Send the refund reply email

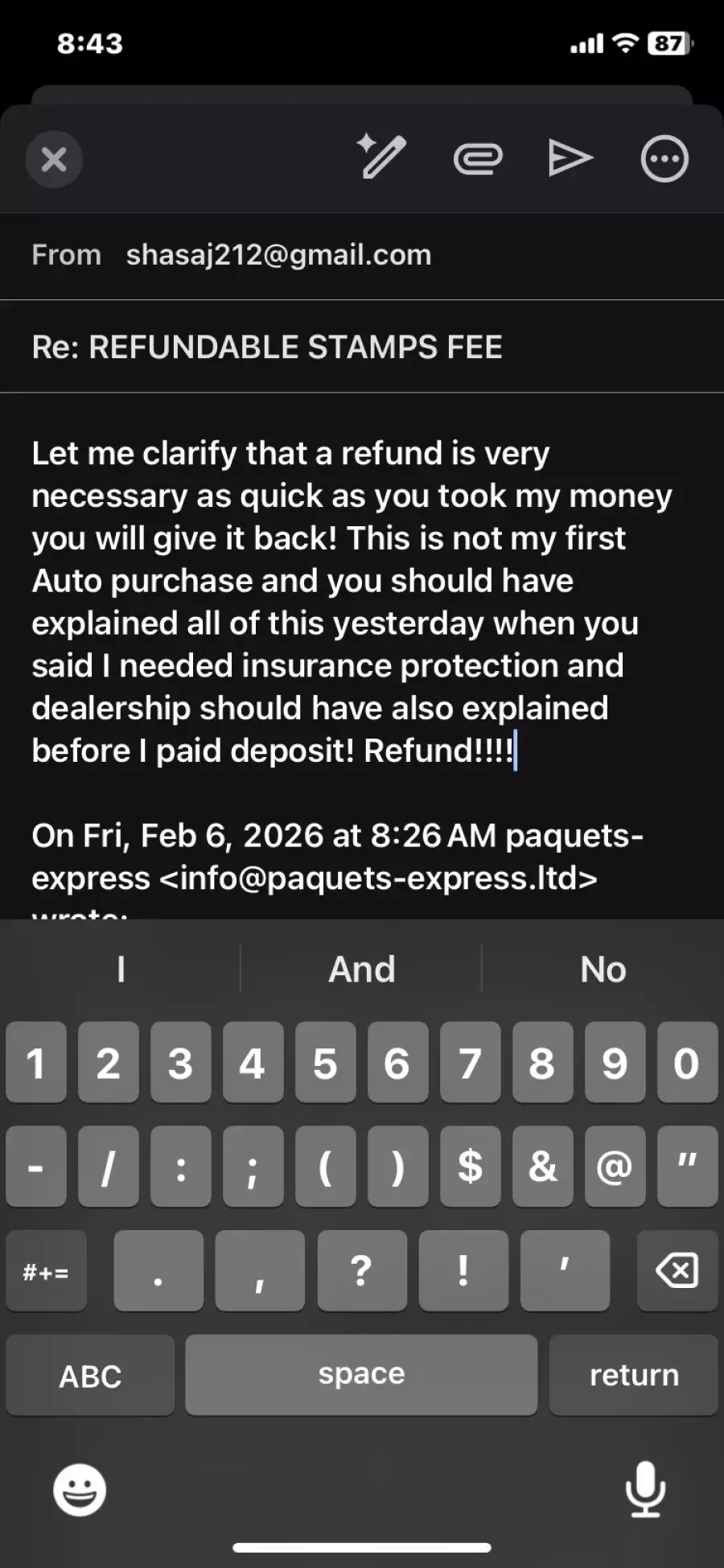click(570, 158)
